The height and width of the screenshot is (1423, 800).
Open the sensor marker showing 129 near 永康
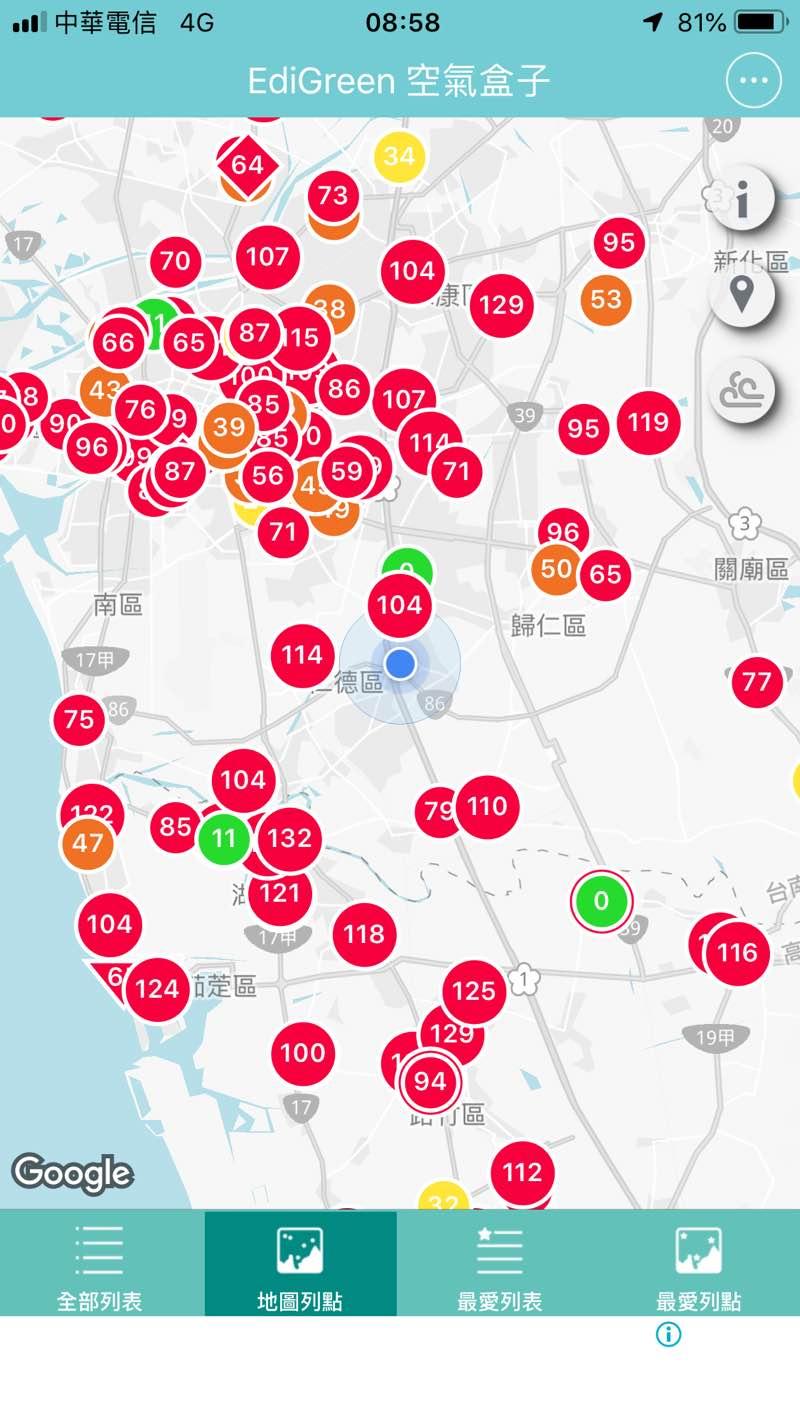click(x=501, y=304)
